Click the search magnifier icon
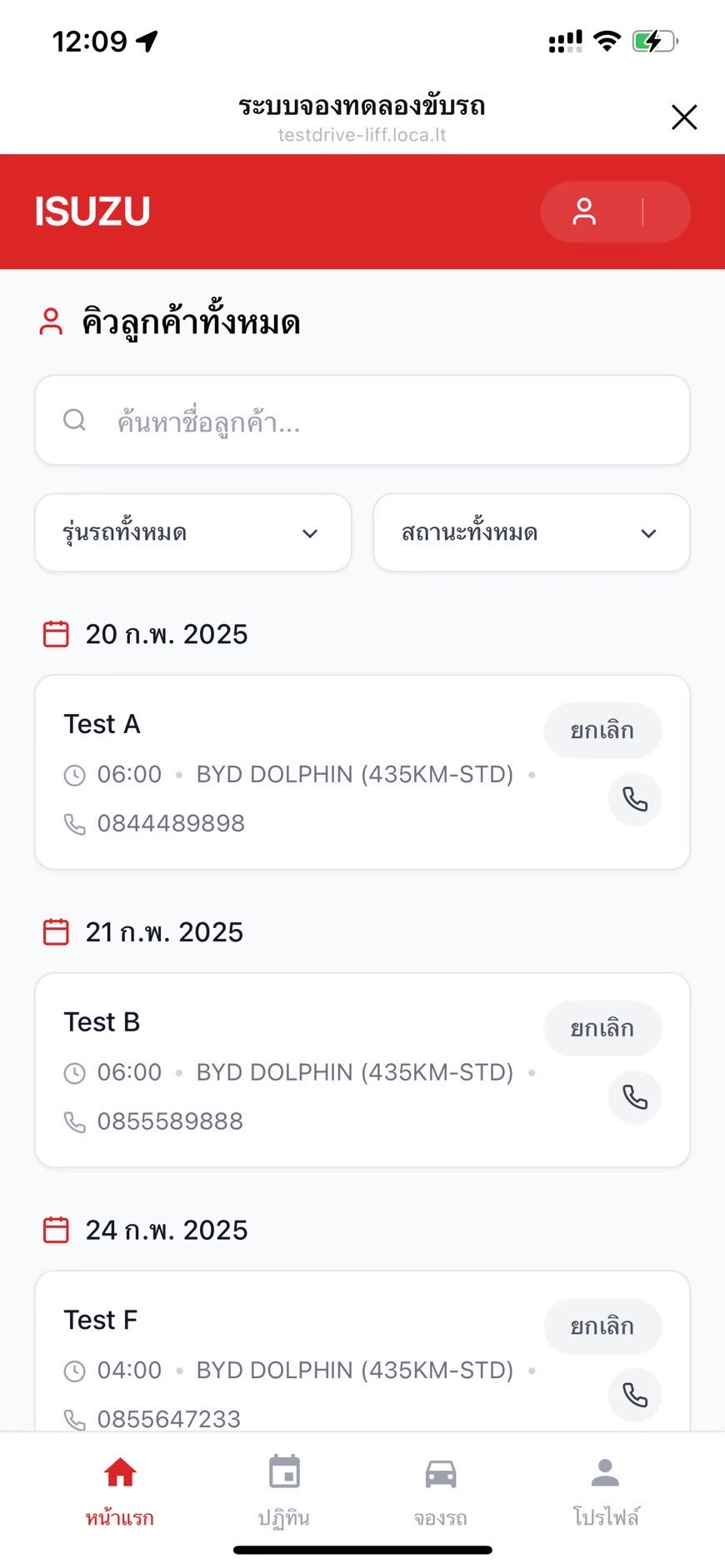The width and height of the screenshot is (725, 1568). 74,420
